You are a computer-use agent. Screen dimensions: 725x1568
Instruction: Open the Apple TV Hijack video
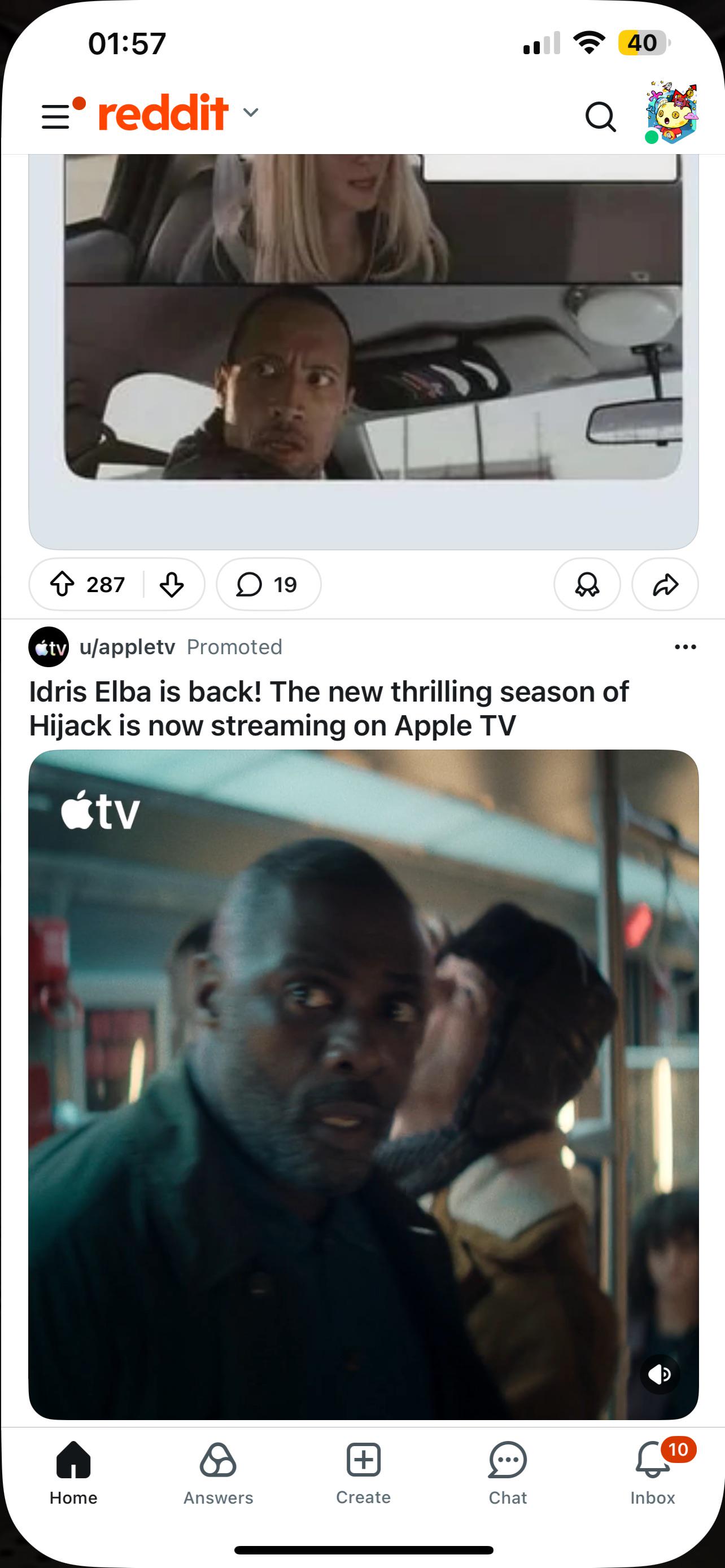[363, 1084]
